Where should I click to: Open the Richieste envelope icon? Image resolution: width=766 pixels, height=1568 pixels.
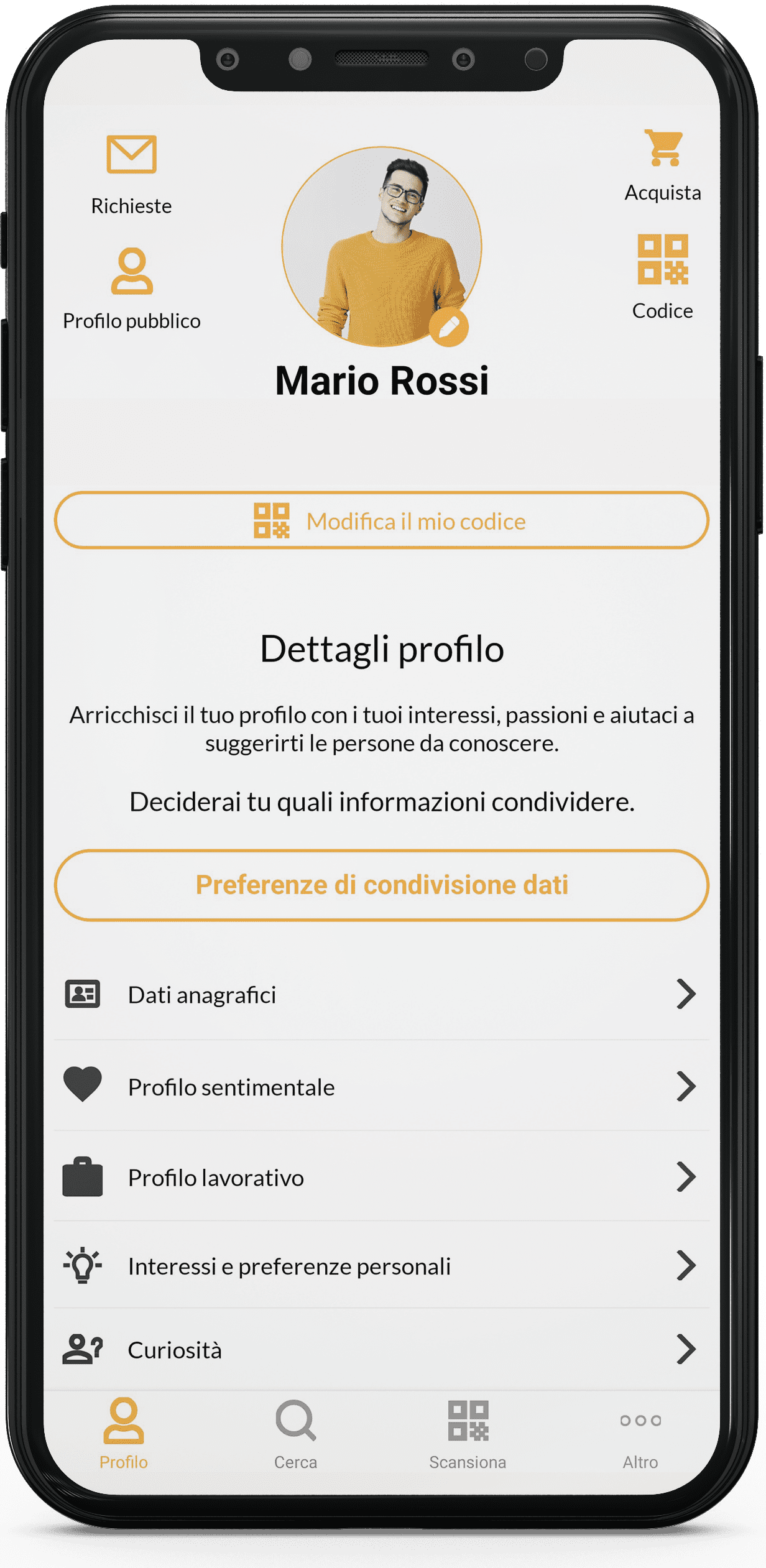[x=131, y=154]
